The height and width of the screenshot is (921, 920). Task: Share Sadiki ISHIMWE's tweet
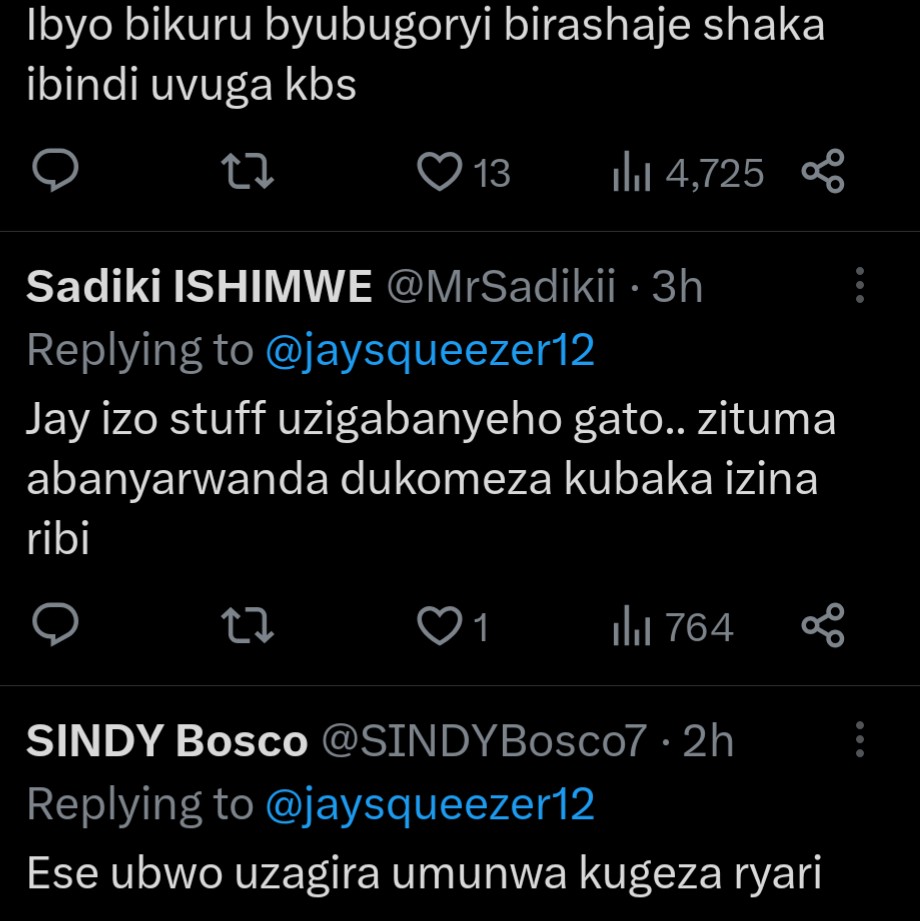pos(824,626)
